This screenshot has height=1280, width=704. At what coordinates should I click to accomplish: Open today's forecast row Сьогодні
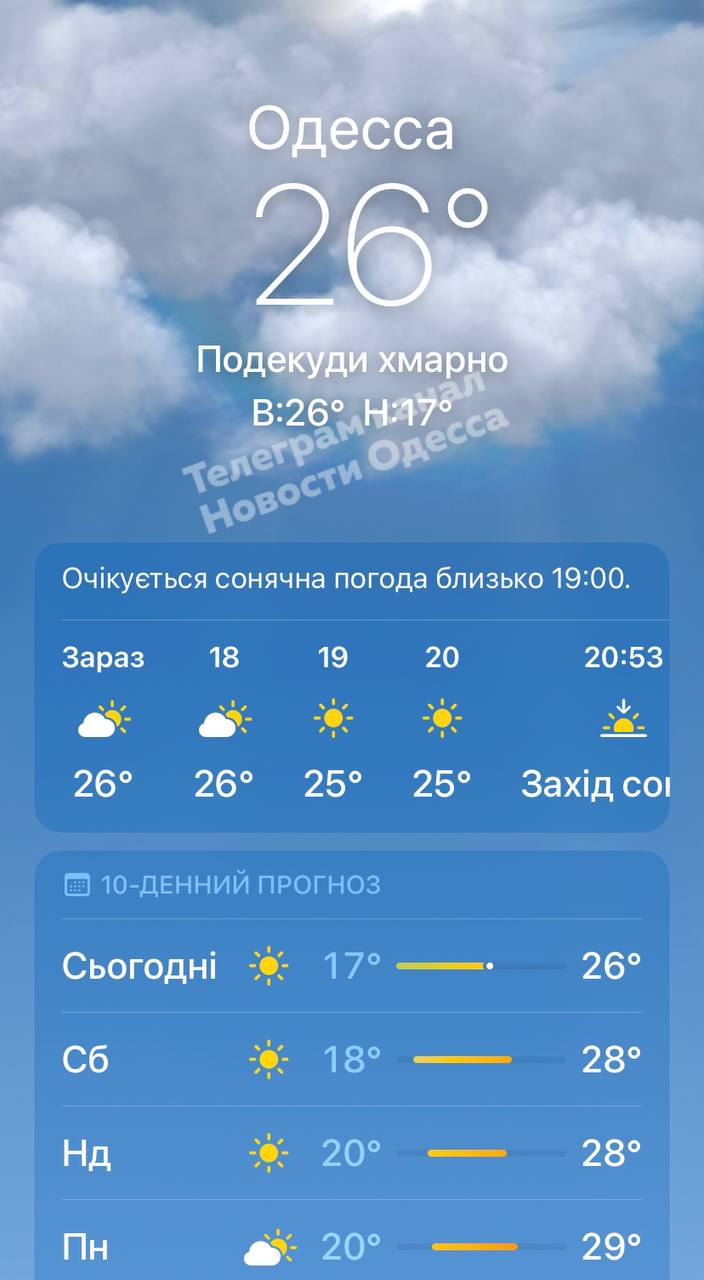coord(352,966)
